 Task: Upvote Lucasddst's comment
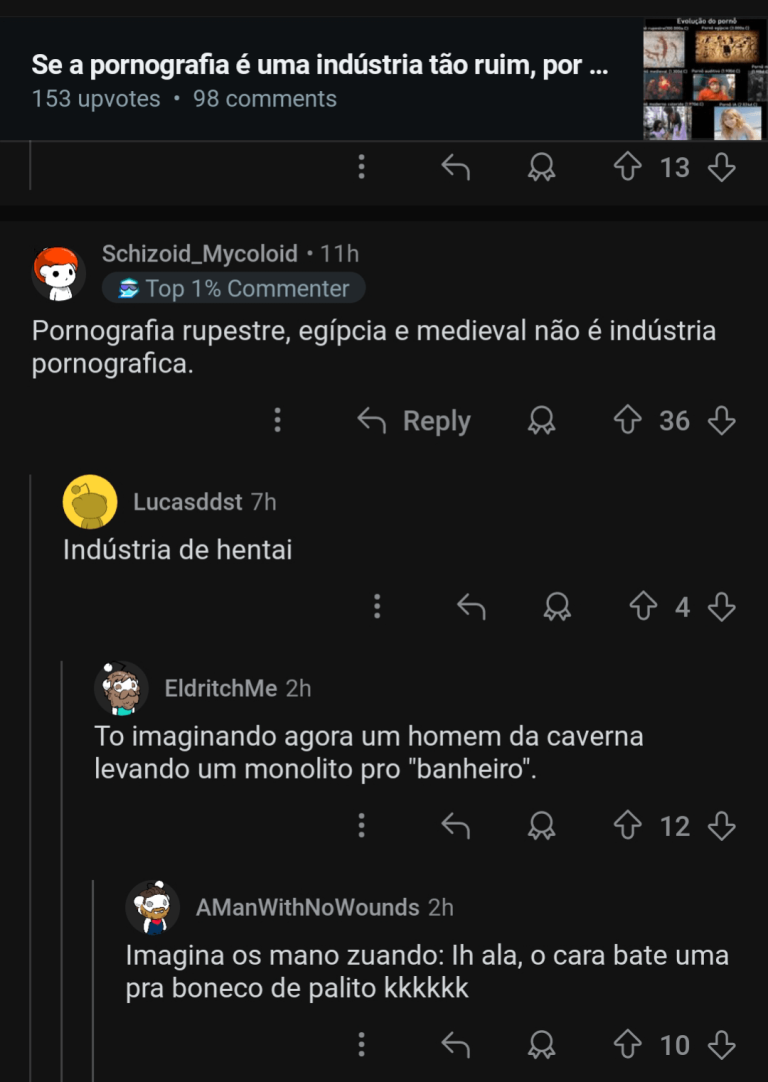pyautogui.click(x=643, y=606)
